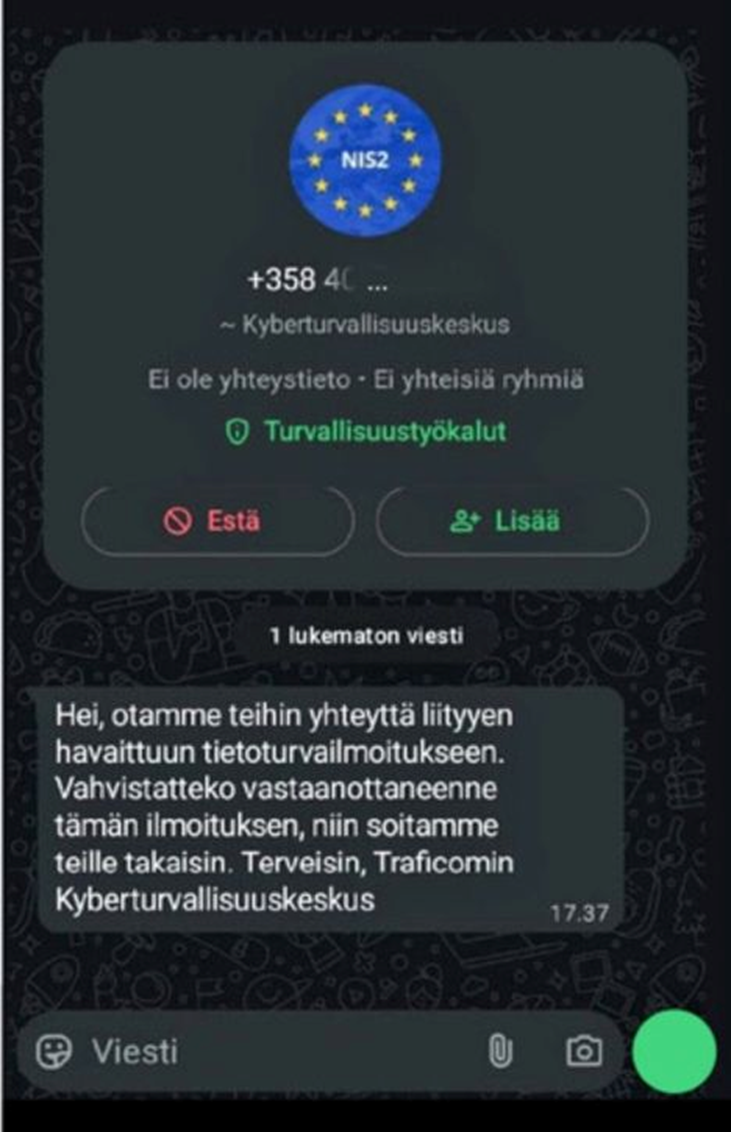
Task: Block this contact with Estä
Action: pyautogui.click(x=217, y=521)
